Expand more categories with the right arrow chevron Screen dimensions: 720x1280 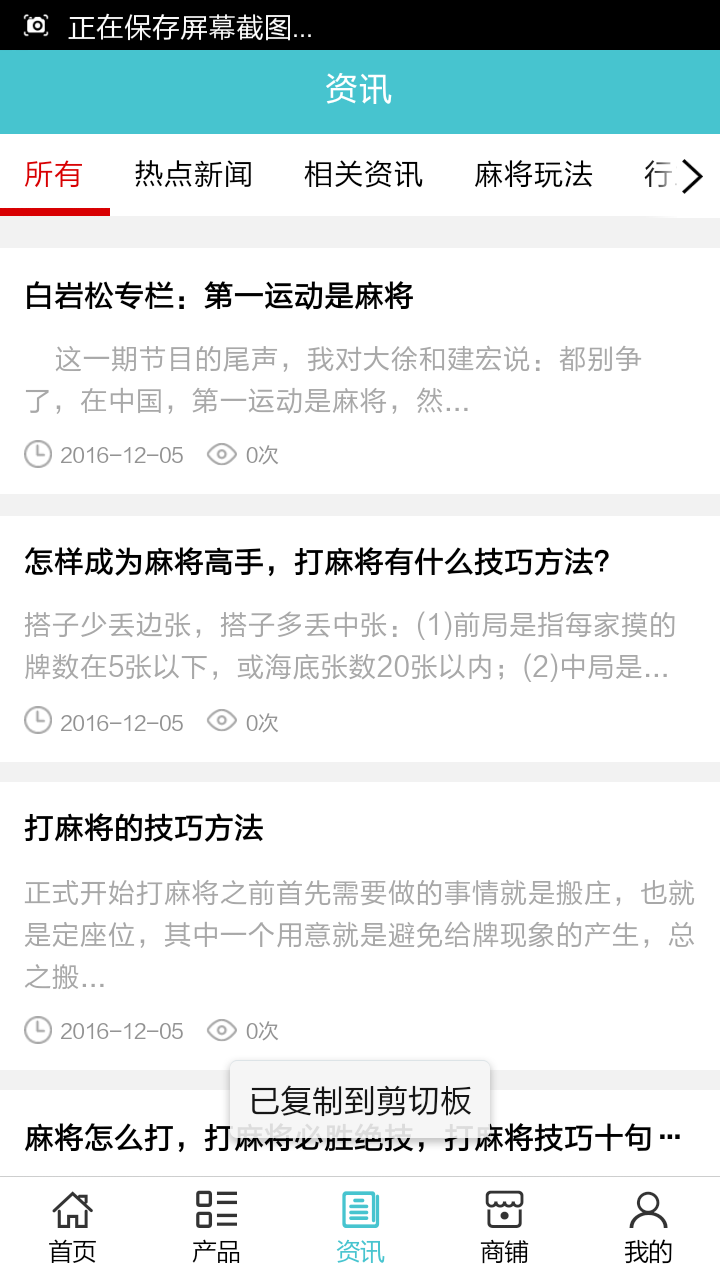(692, 176)
